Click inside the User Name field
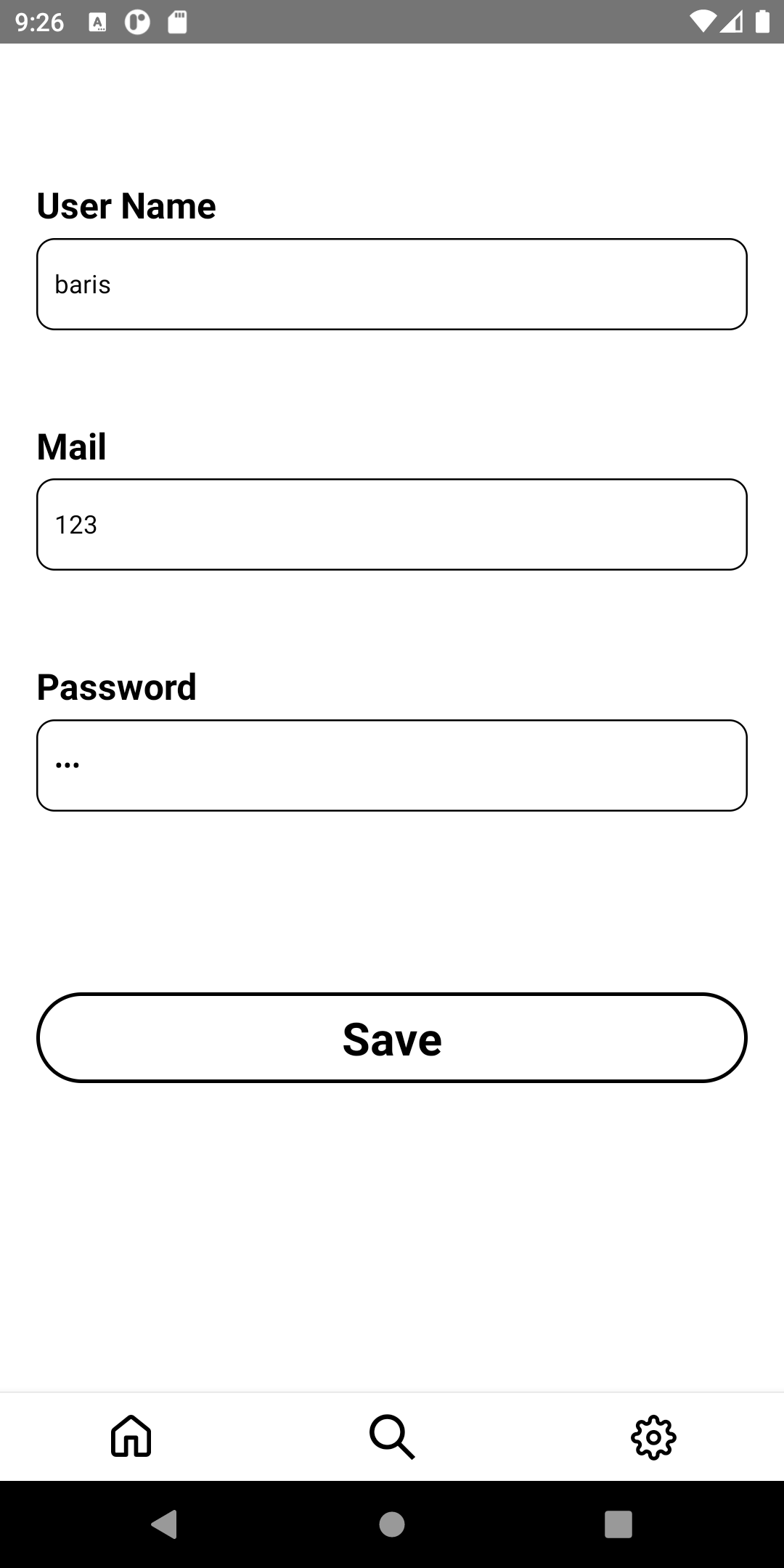Viewport: 784px width, 1568px height. point(391,283)
